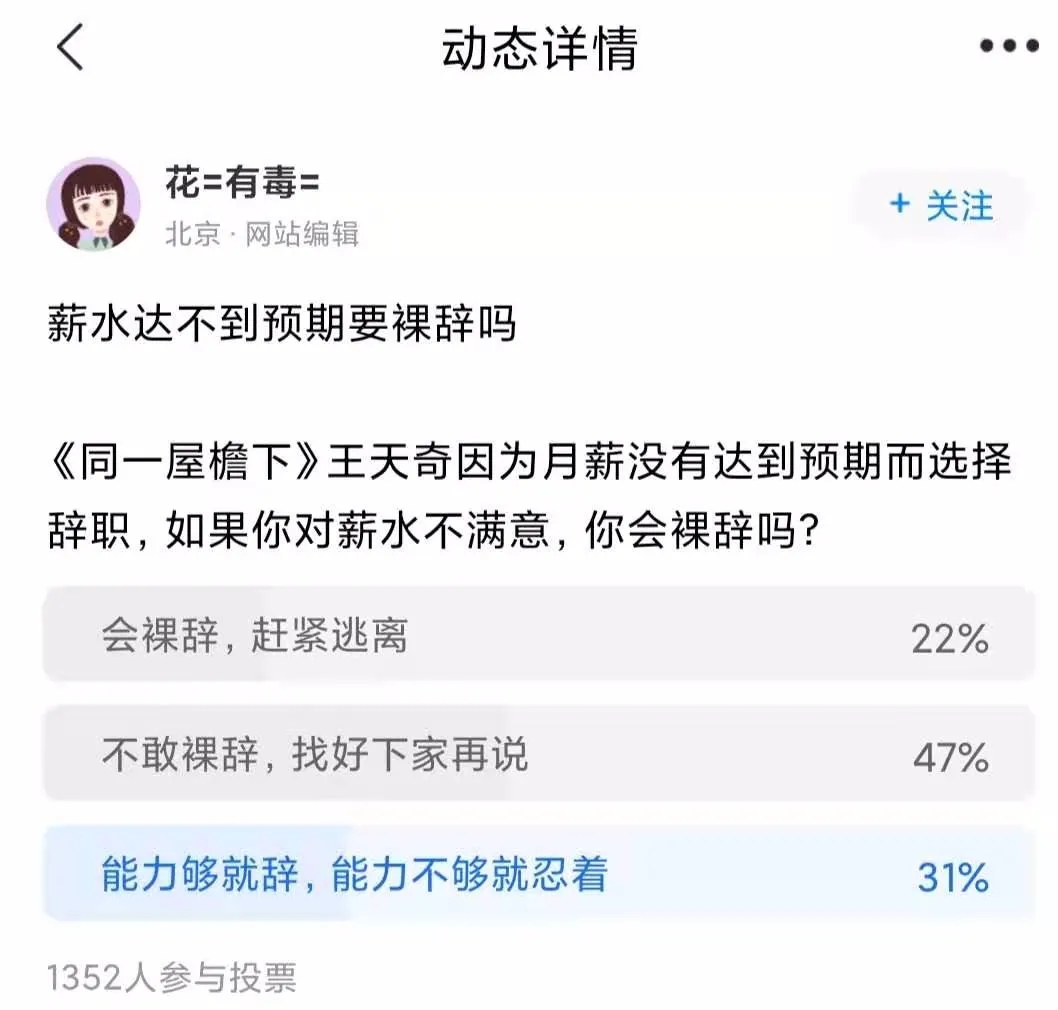Screen dimensions: 1058x1010
Task: Open 花=有毒= profile via avatar
Action: click(x=93, y=204)
